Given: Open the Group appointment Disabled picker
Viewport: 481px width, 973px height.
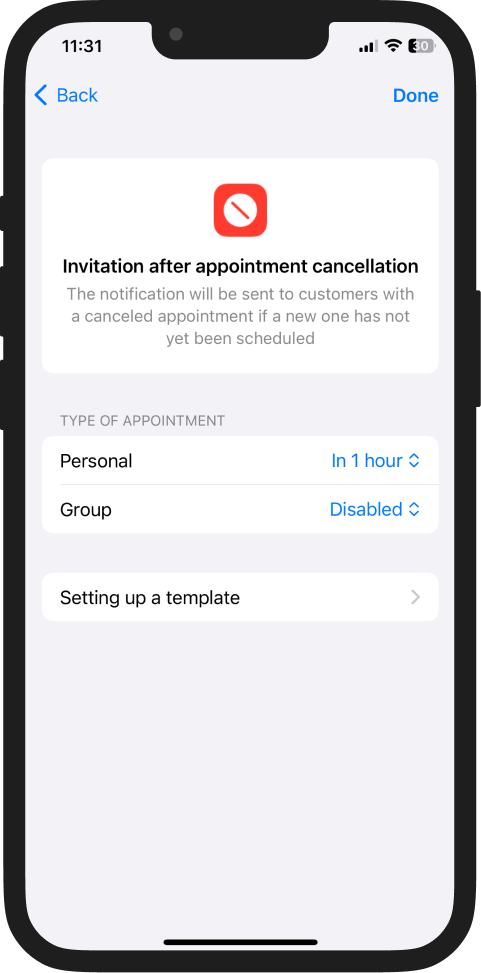Looking at the screenshot, I should [375, 509].
